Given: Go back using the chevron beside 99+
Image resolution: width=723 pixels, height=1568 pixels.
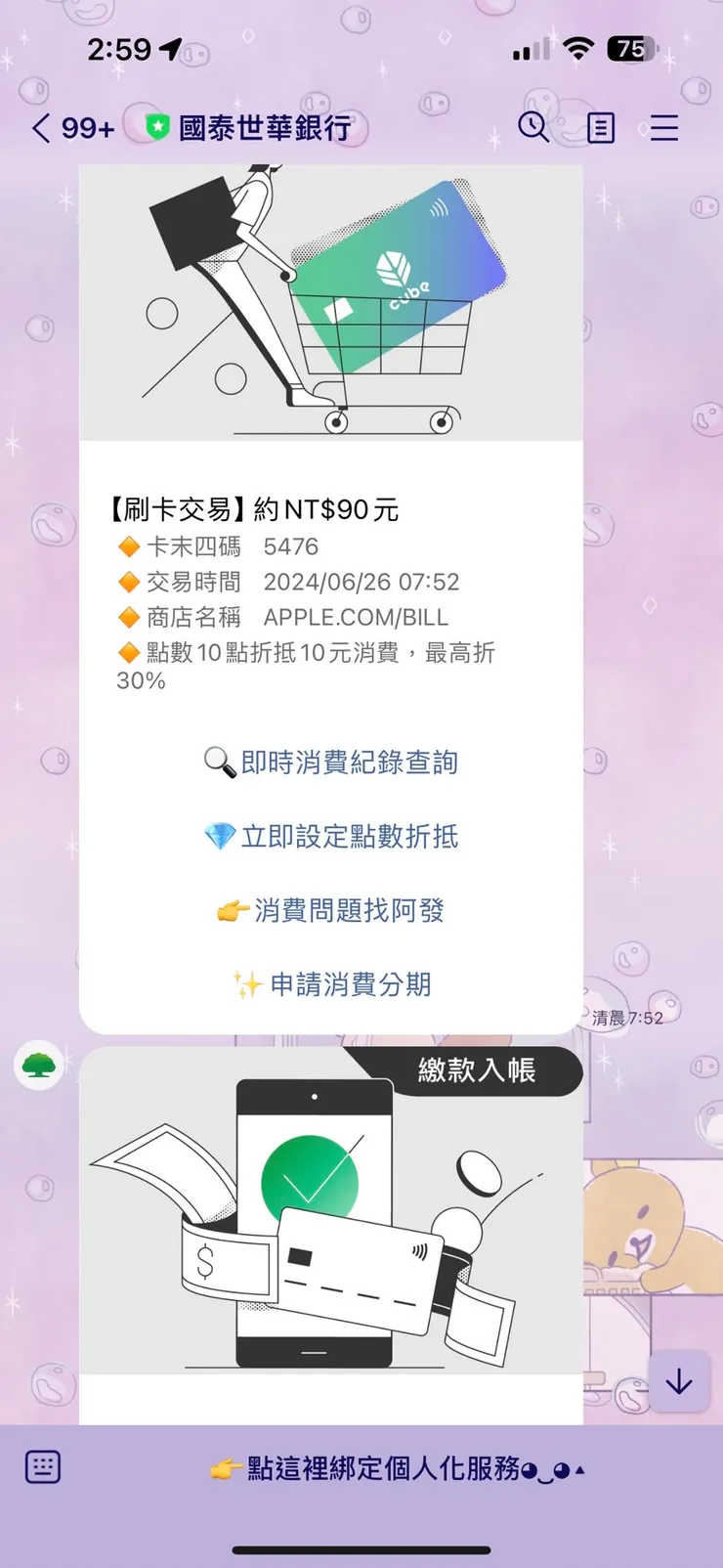Looking at the screenshot, I should (38, 128).
